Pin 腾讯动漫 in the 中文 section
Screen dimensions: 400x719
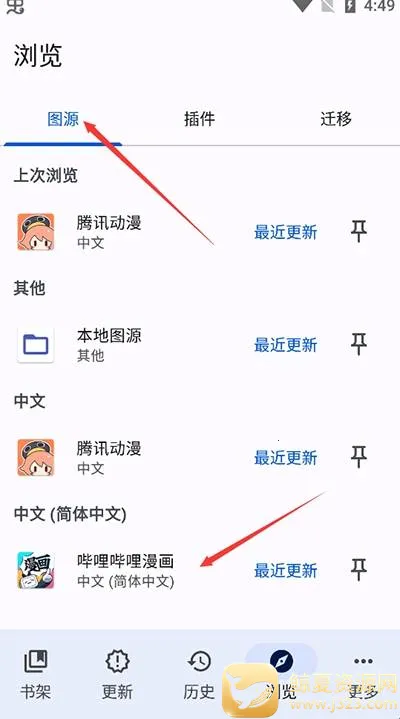[359, 458]
